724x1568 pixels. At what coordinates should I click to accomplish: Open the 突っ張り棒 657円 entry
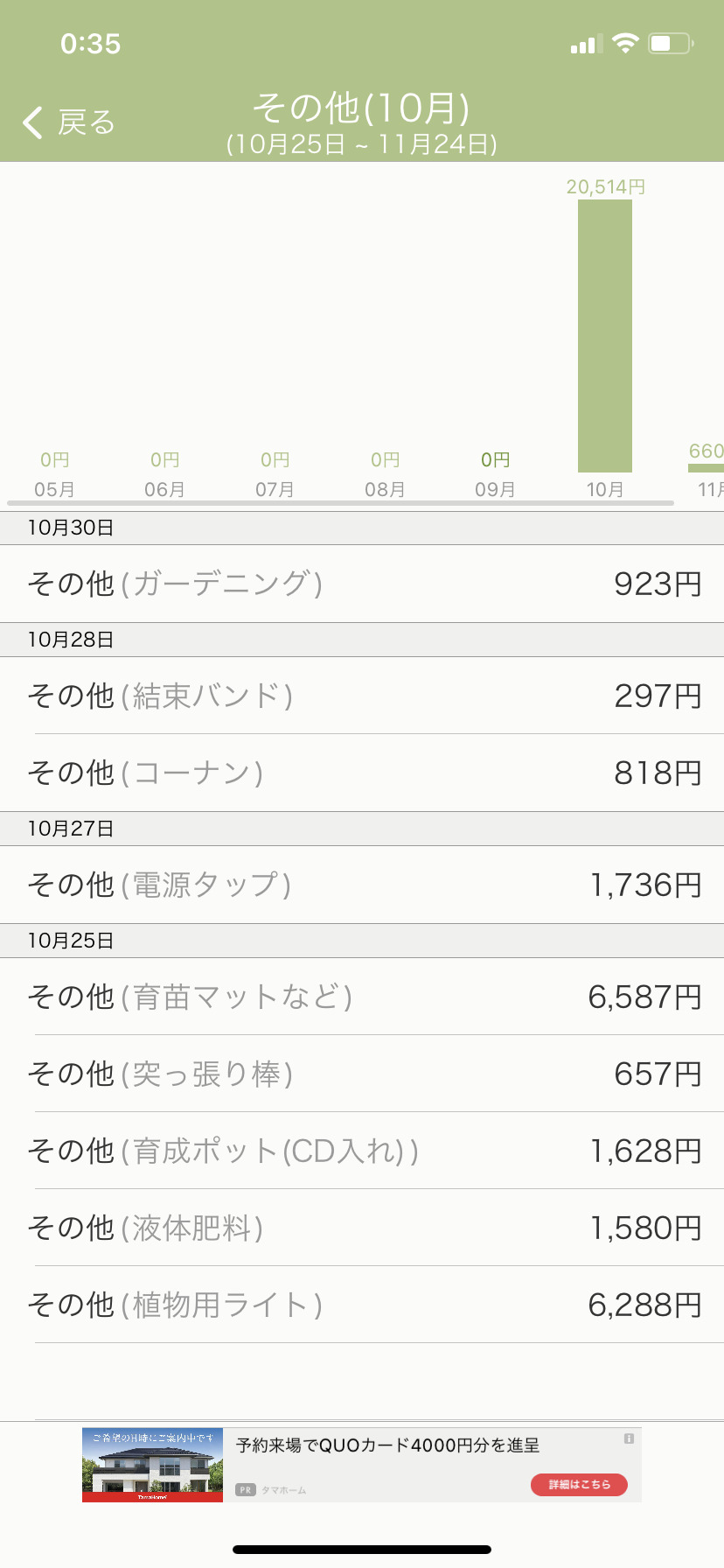[x=362, y=1074]
